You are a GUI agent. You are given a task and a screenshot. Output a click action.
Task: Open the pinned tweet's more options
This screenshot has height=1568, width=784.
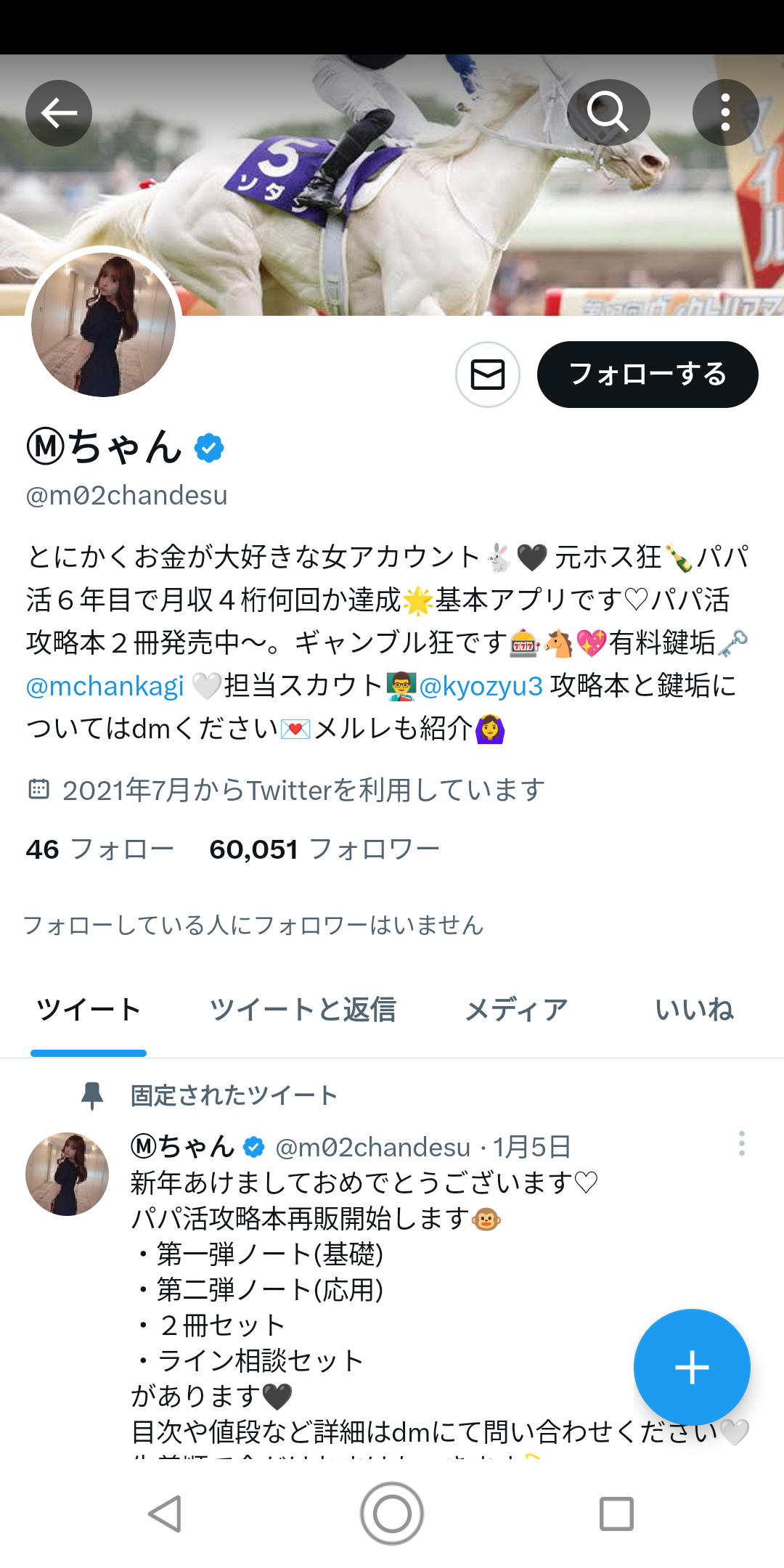[741, 1144]
